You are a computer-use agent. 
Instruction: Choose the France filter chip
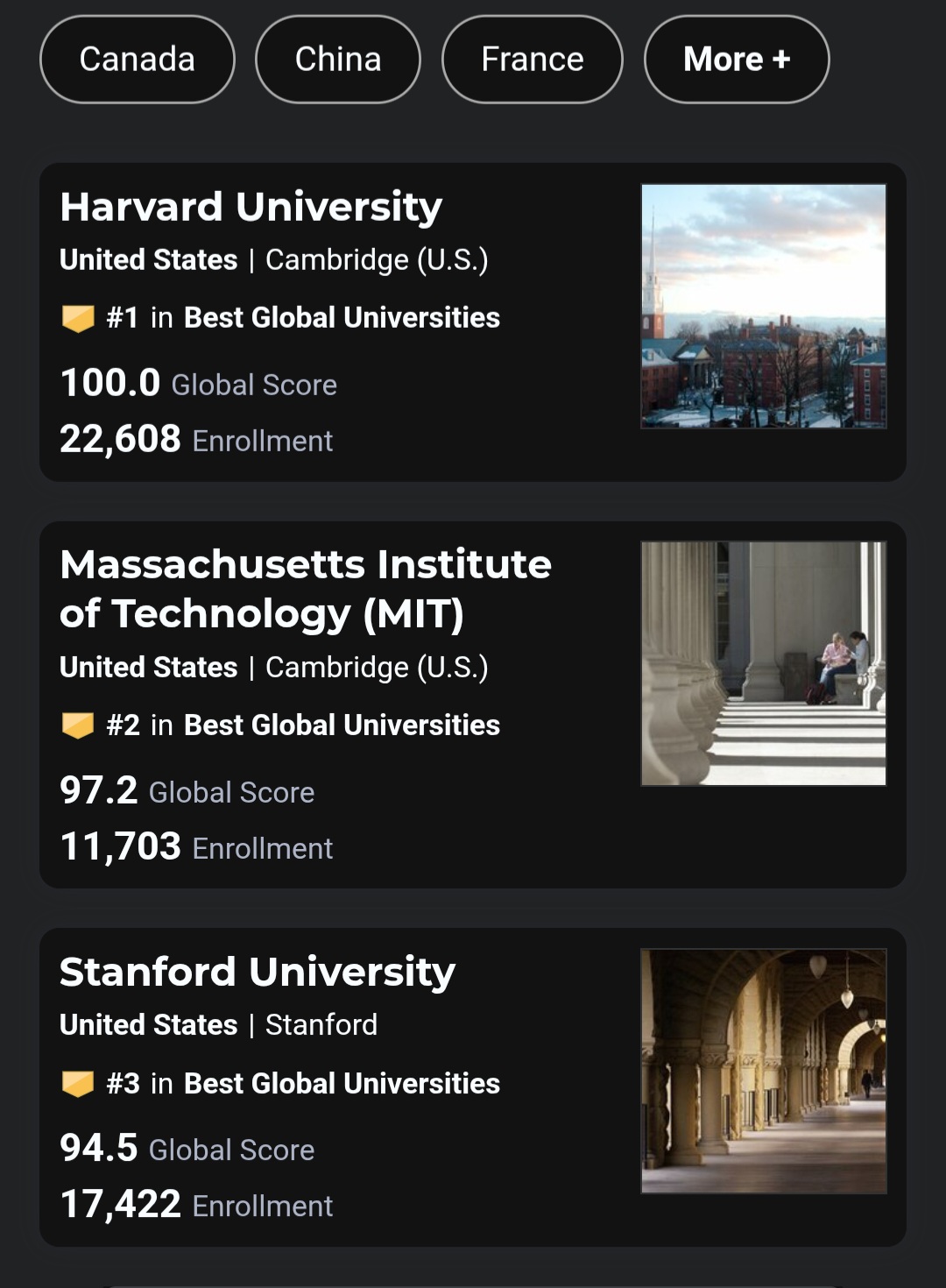coord(533,60)
